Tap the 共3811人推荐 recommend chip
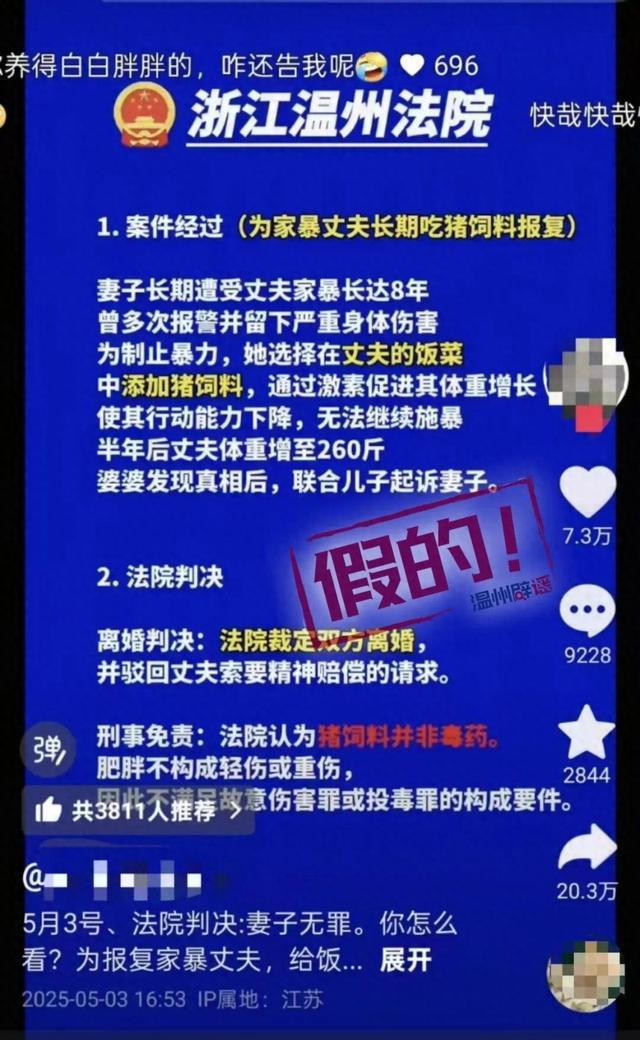 tap(138, 810)
